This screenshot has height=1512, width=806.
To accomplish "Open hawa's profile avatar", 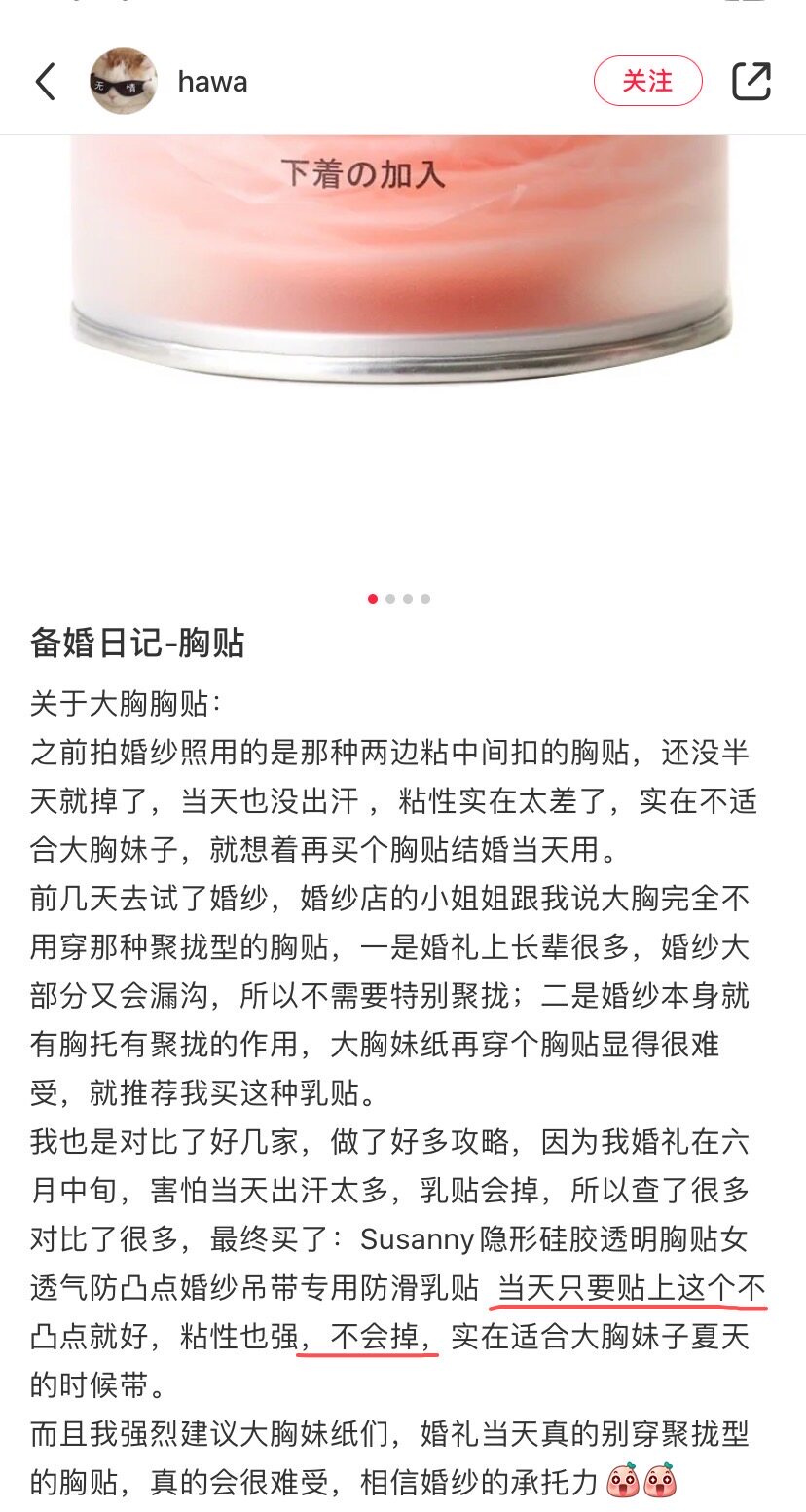I will pos(124,81).
